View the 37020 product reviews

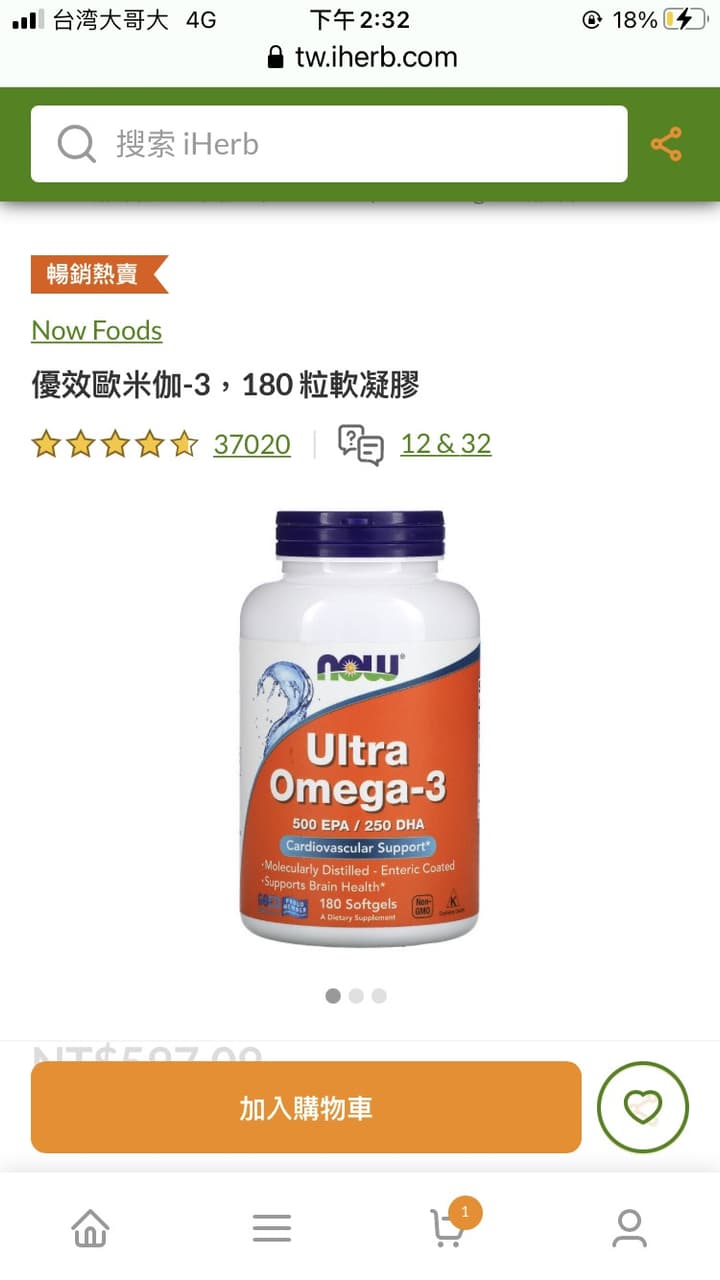[x=252, y=444]
